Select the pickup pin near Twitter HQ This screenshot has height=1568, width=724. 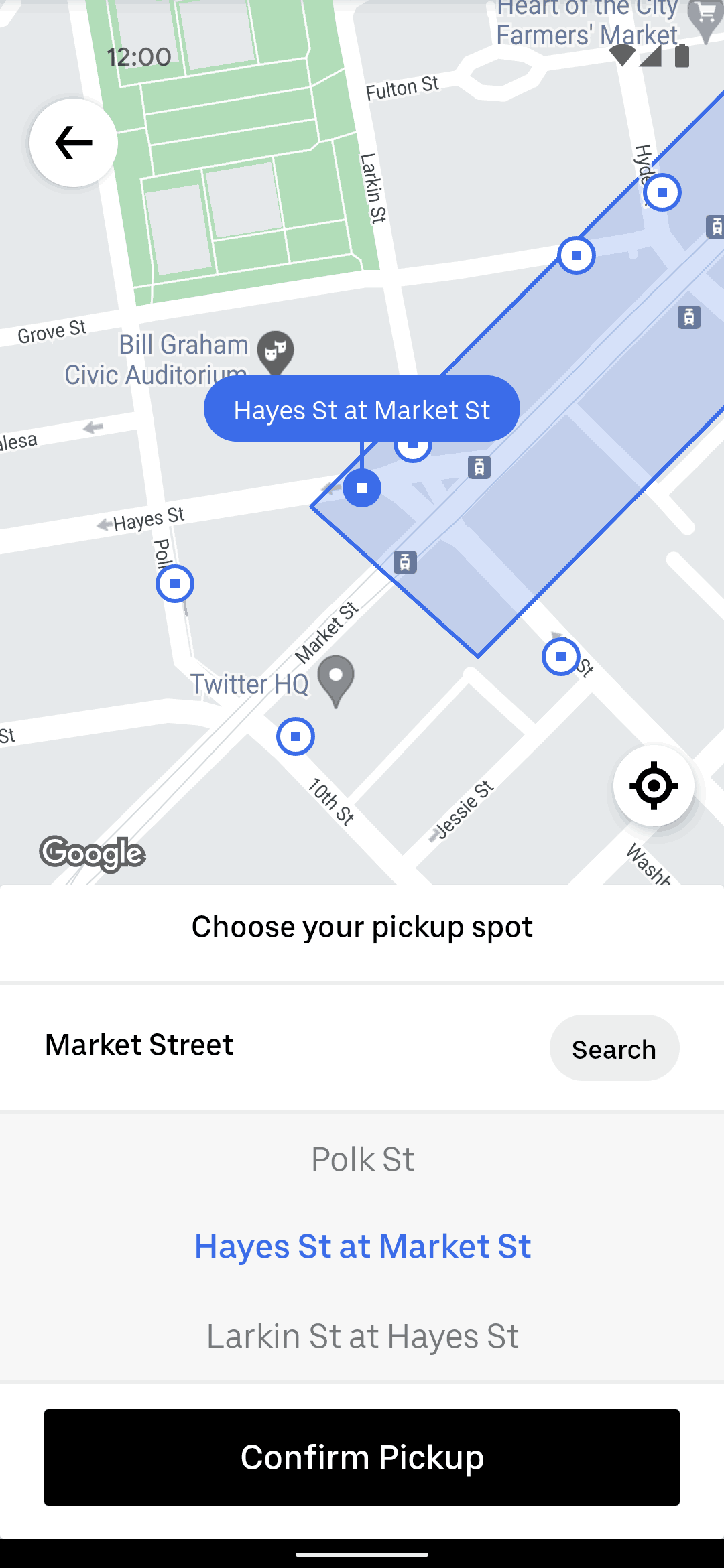tap(296, 736)
